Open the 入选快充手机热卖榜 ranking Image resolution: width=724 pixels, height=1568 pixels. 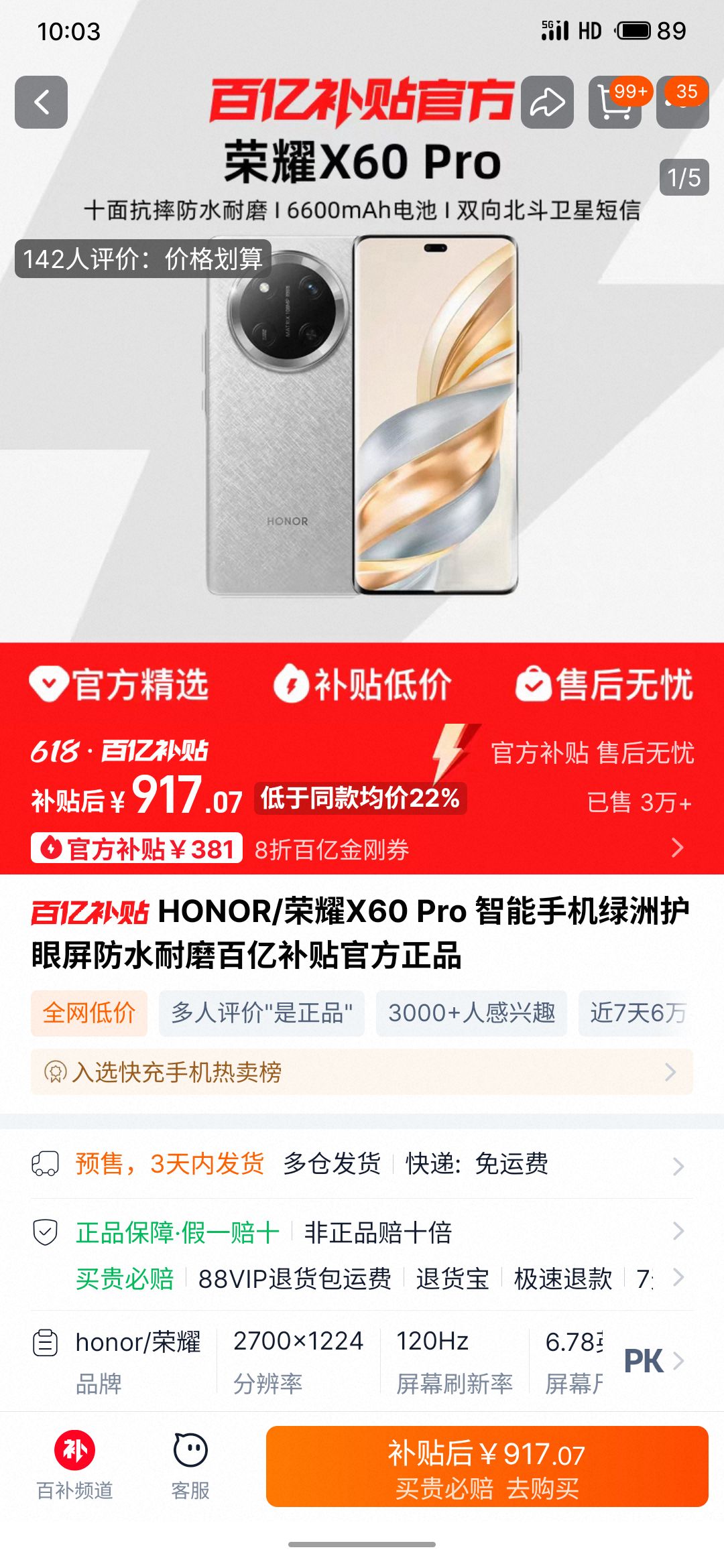[x=362, y=1072]
